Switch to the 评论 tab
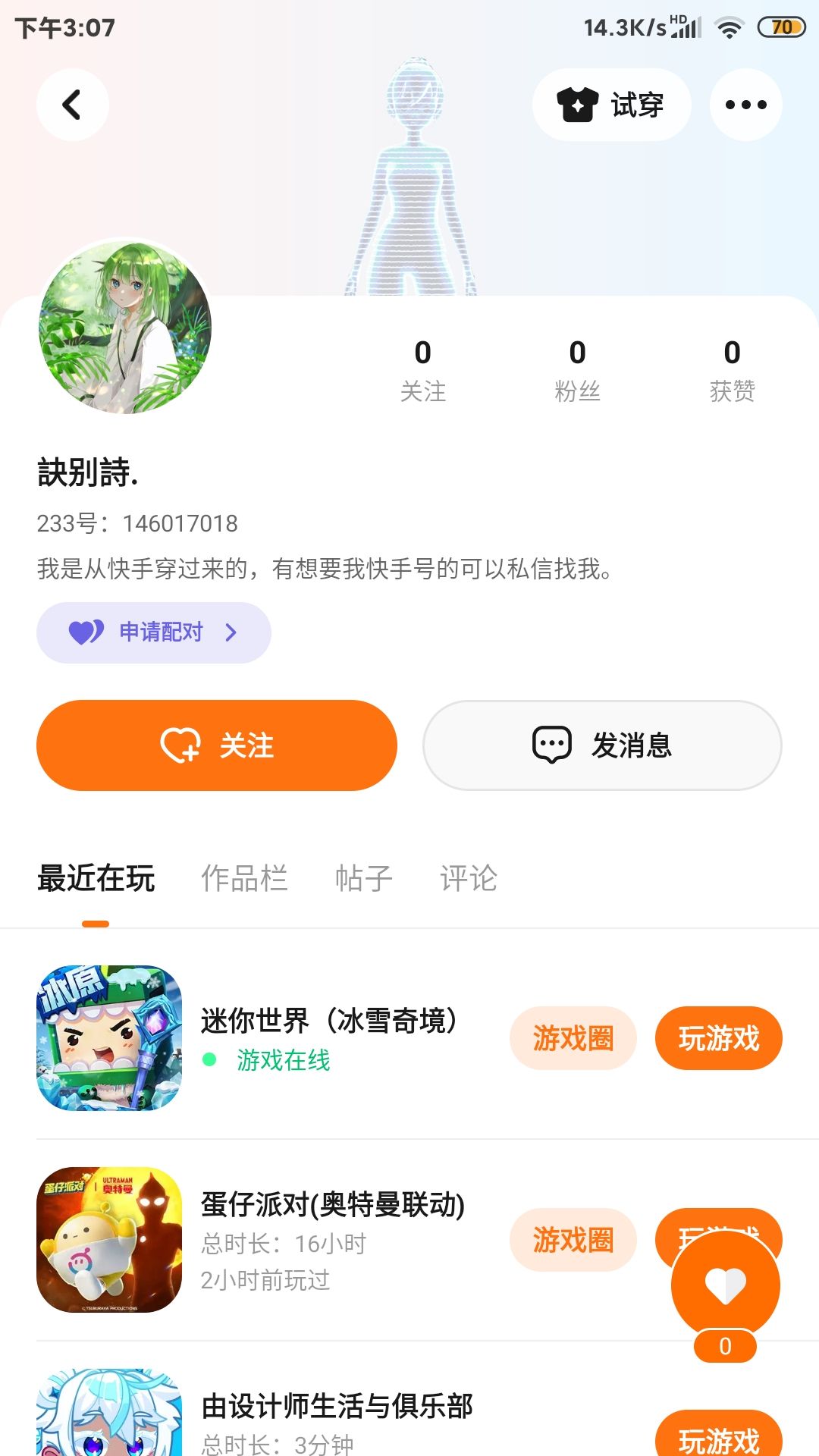819x1456 pixels. (469, 878)
